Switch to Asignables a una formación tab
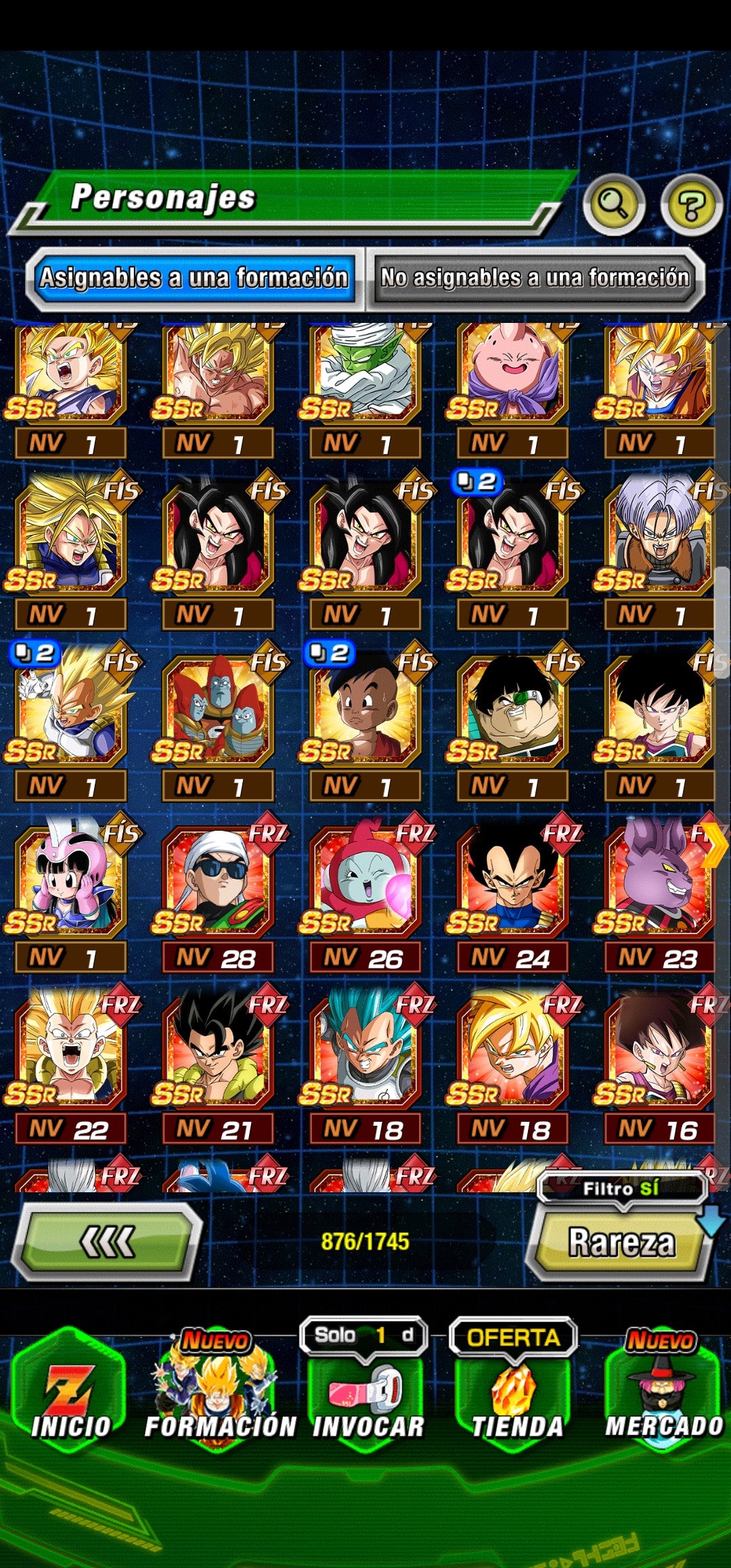The width and height of the screenshot is (731, 1568). pyautogui.click(x=194, y=278)
